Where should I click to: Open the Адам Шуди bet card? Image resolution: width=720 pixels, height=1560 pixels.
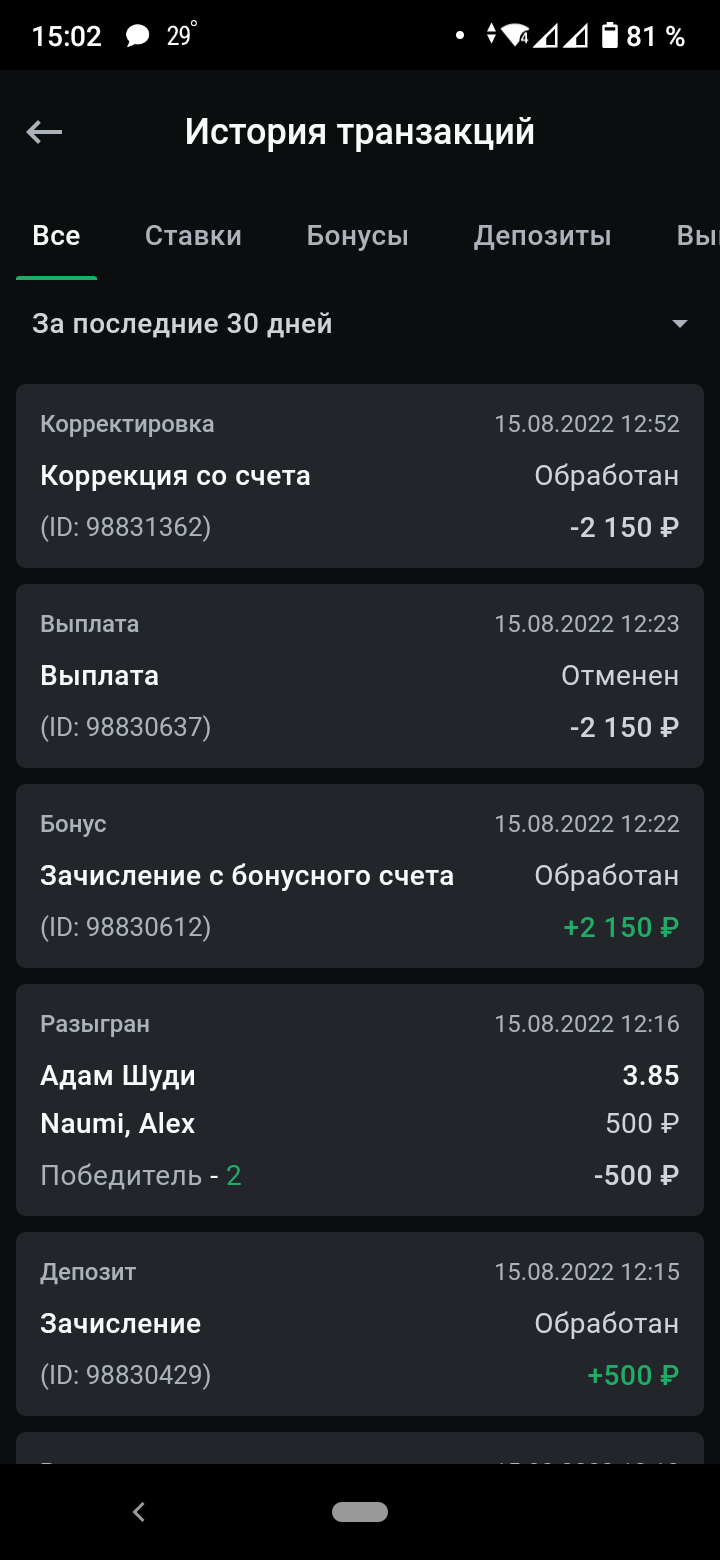coord(360,1100)
